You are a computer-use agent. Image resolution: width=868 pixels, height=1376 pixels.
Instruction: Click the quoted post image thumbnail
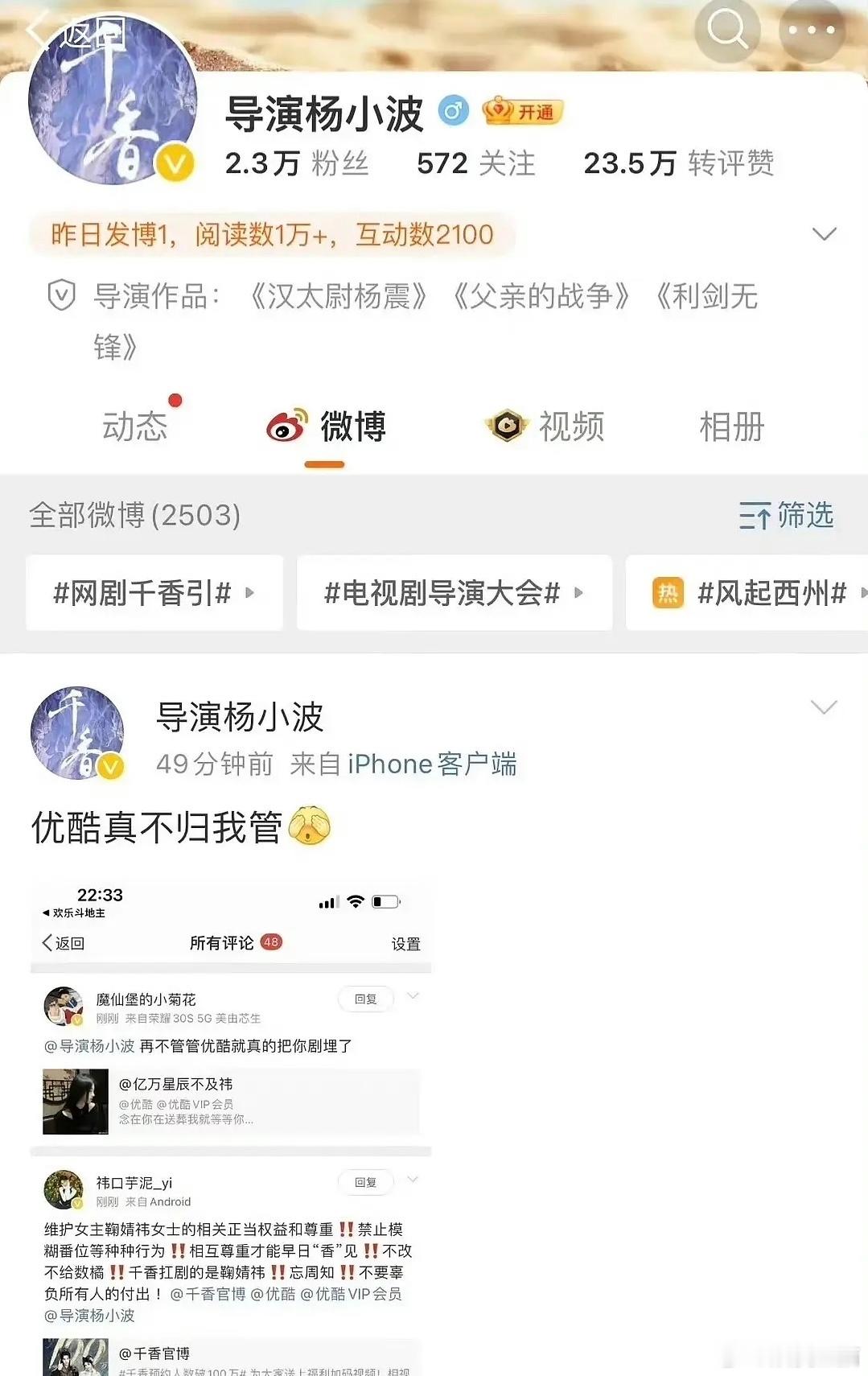[x=75, y=1102]
